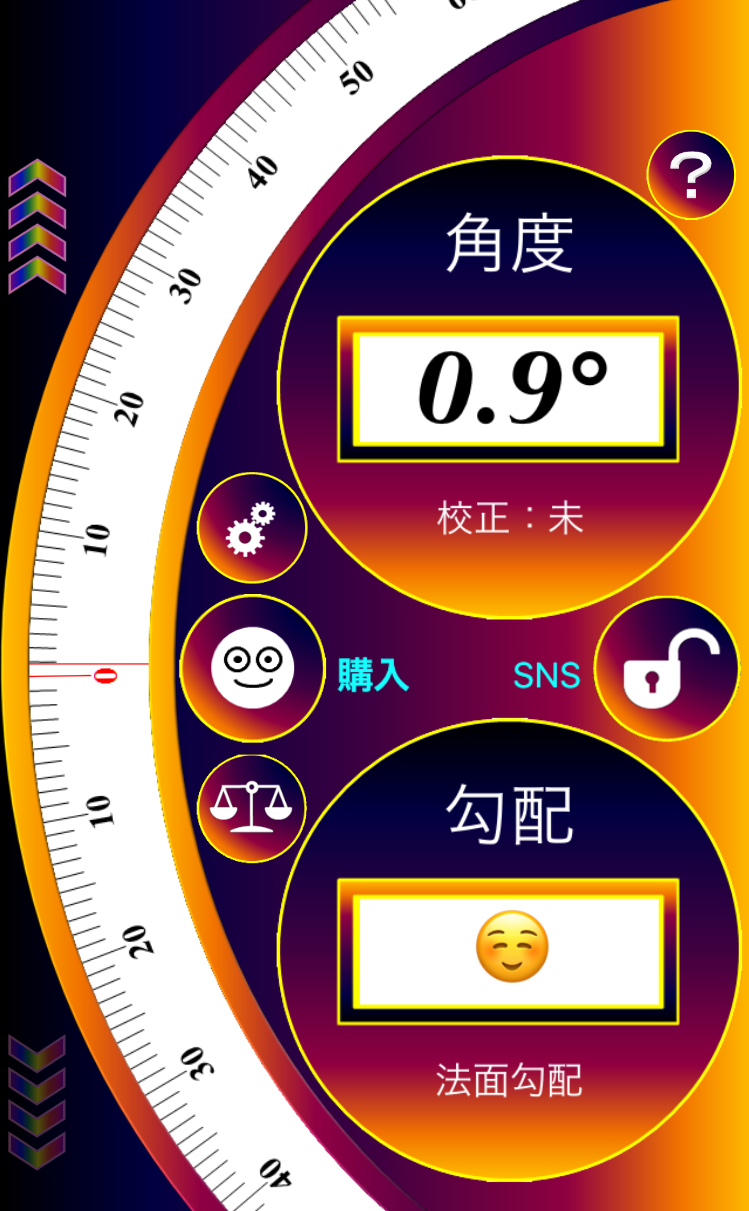Screen dimensions: 749x1211
Task: Tap the upward chevron arrows
Action: (37, 226)
